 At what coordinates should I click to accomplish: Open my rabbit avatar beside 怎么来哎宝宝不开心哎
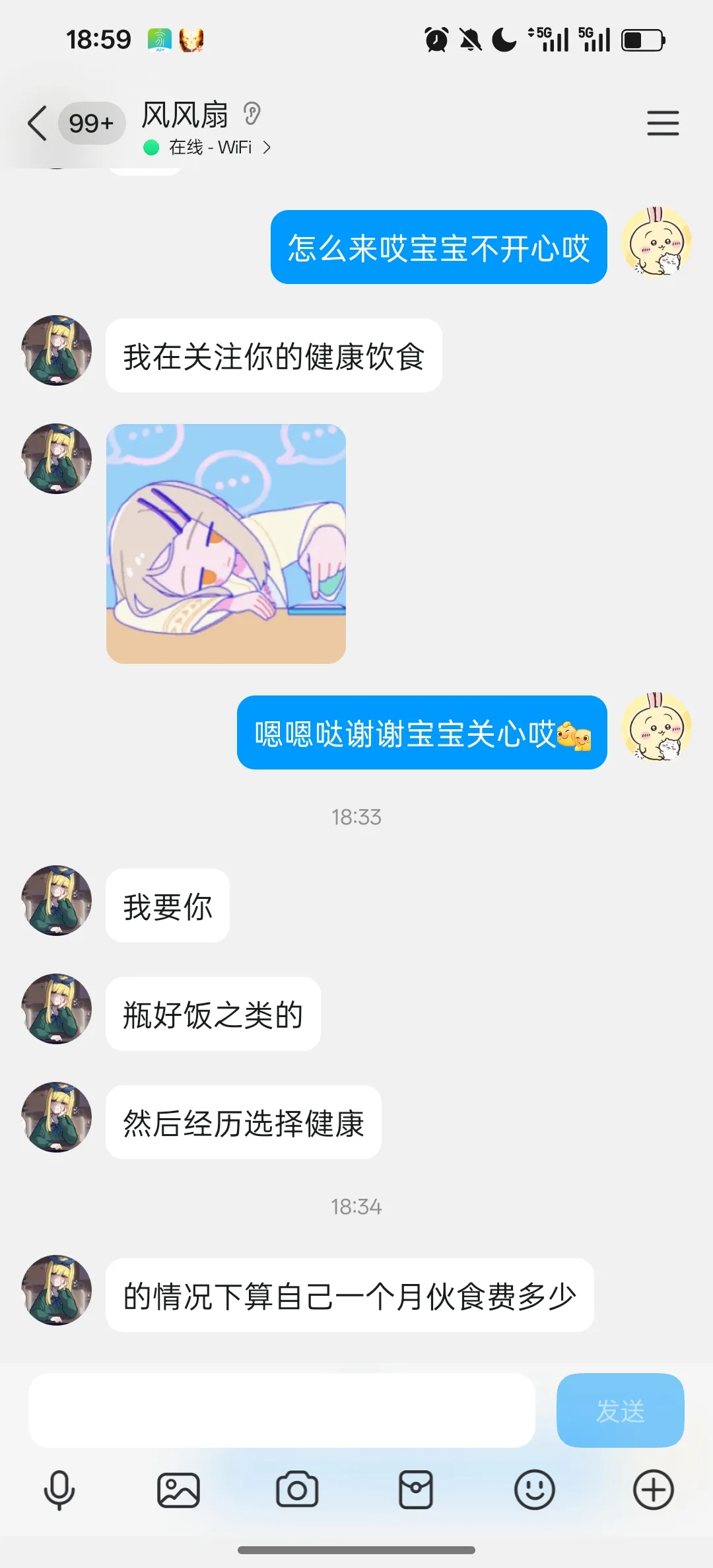656,242
